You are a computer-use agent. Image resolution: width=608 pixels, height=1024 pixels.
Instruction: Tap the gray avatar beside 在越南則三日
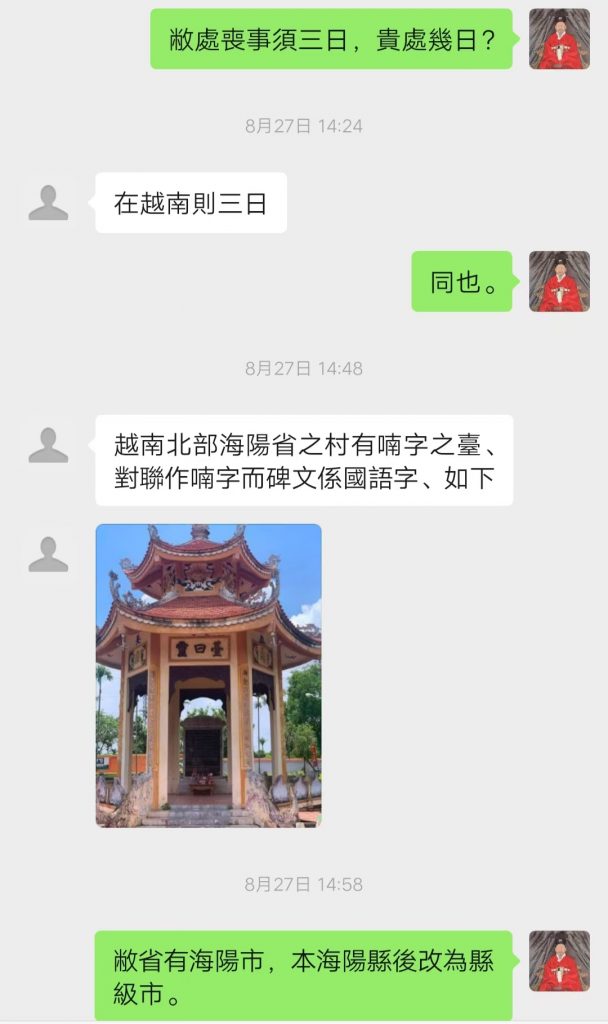tap(48, 202)
